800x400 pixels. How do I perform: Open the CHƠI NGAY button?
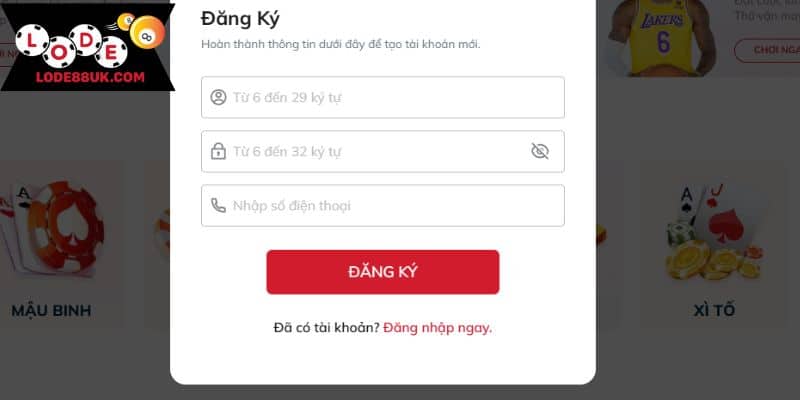click(767, 49)
